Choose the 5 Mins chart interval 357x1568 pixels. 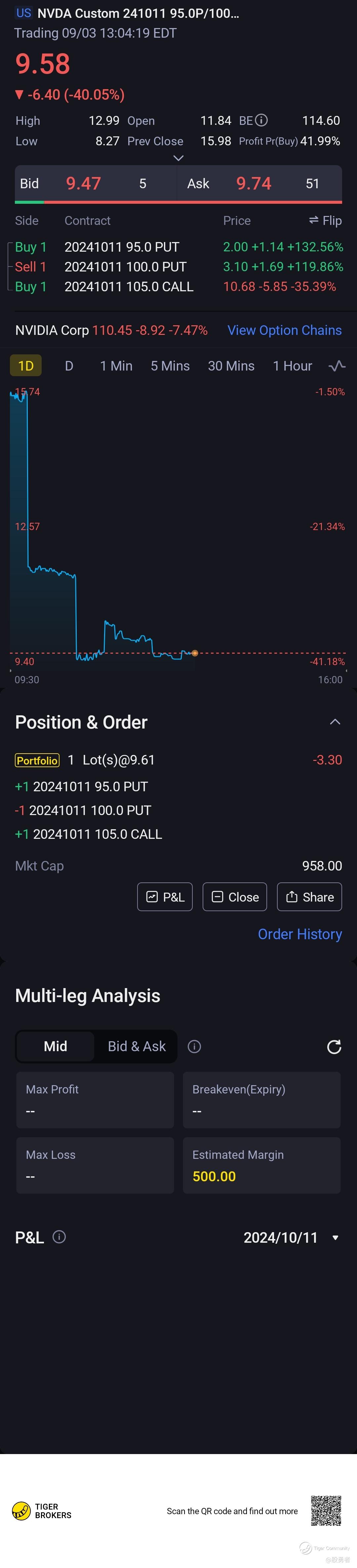coord(170,366)
